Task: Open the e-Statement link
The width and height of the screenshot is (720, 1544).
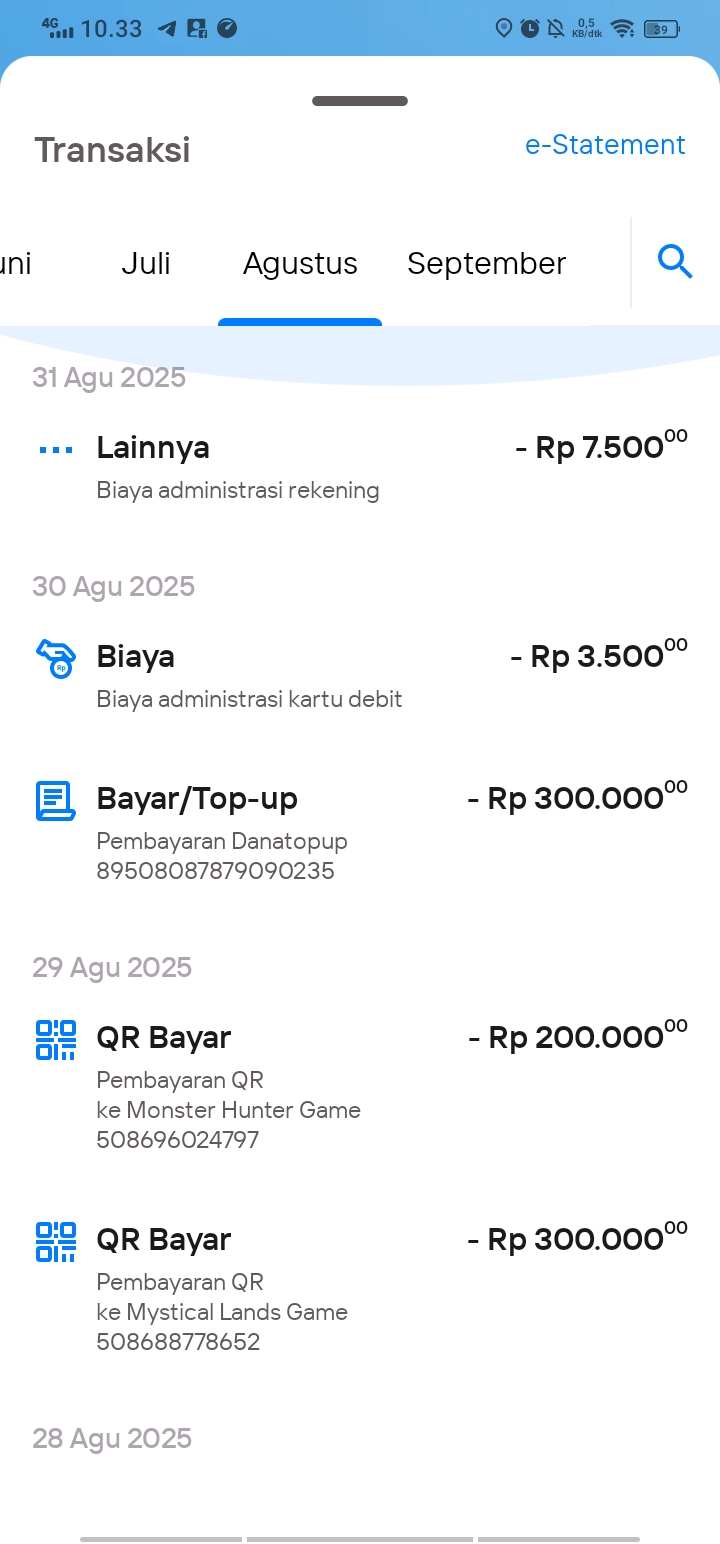Action: pos(605,145)
